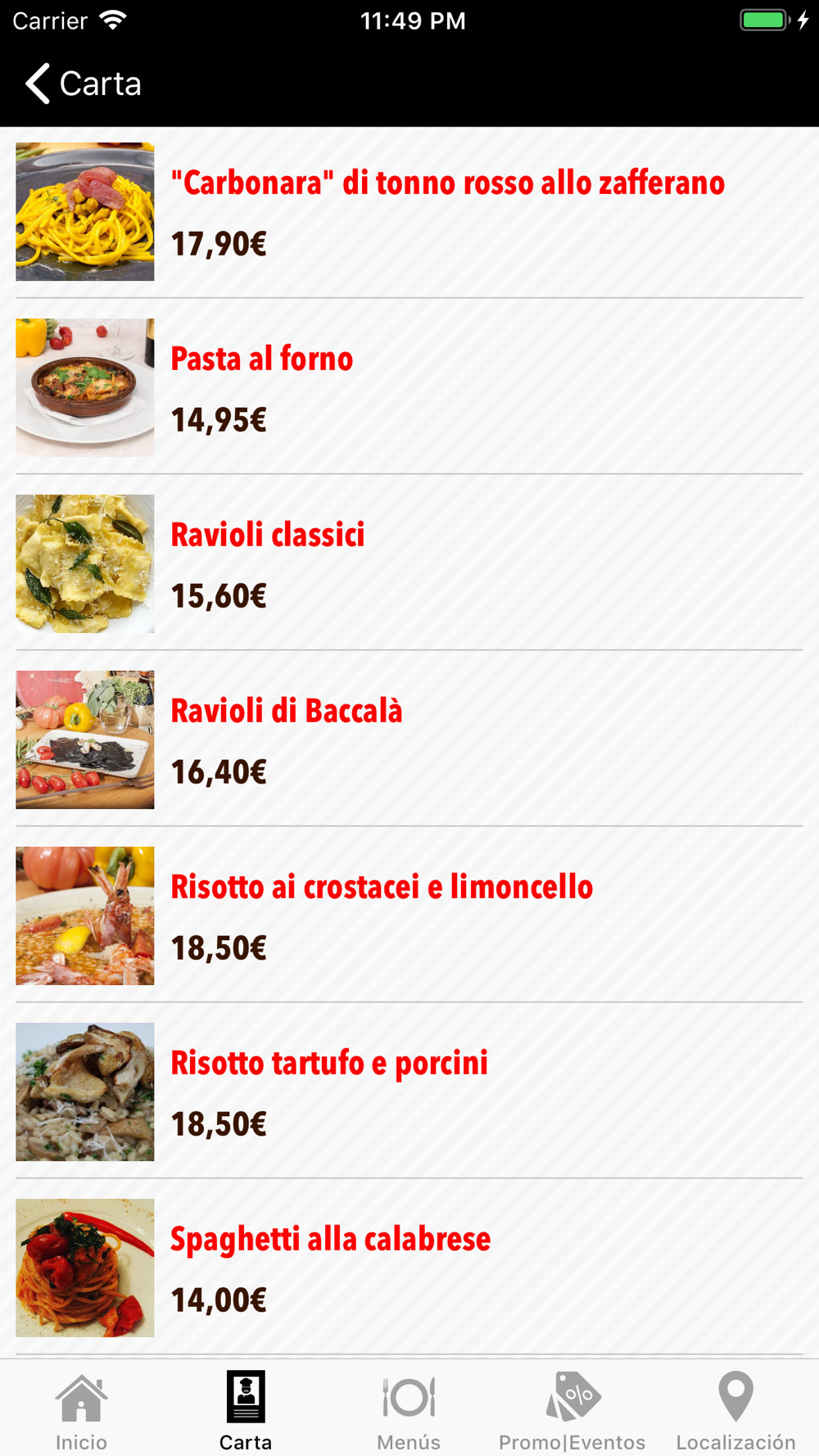819x1456 pixels.
Task: Switch to the Menús tab
Action: pyautogui.click(x=409, y=1410)
